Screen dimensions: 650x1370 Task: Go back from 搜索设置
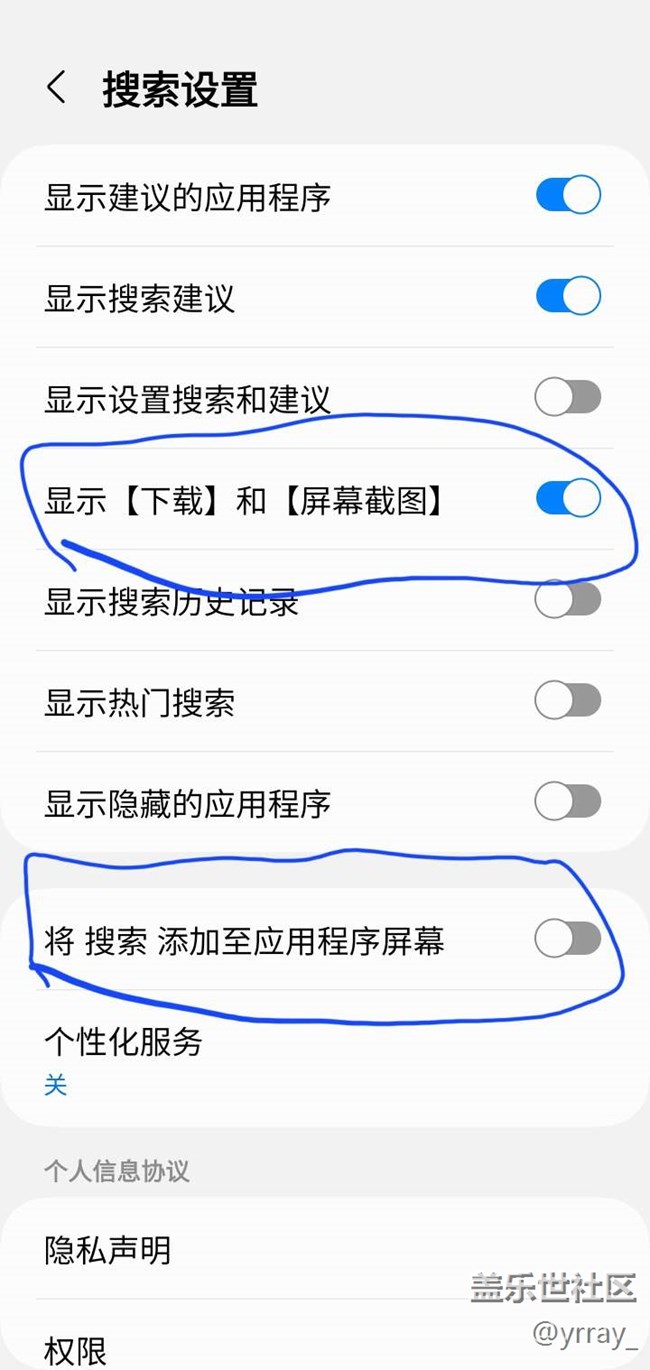[57, 88]
